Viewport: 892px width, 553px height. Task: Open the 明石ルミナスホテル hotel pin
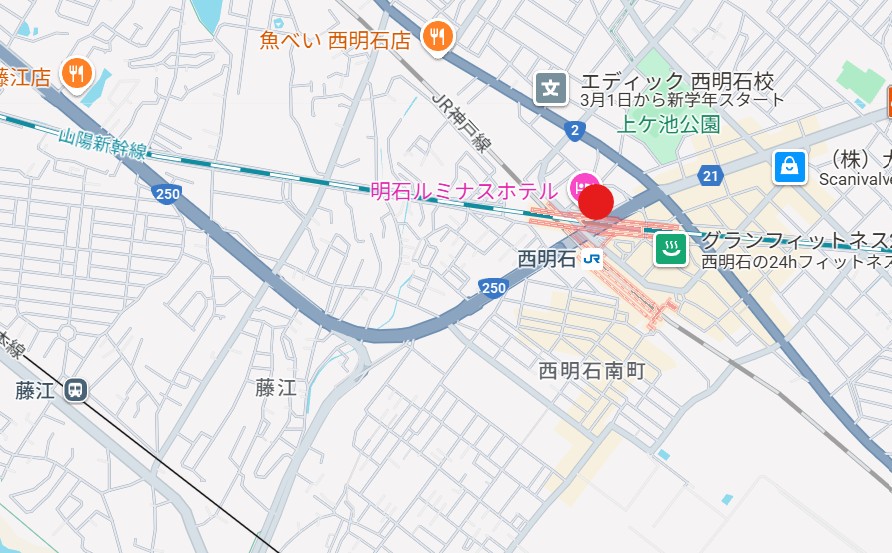pyautogui.click(x=581, y=185)
